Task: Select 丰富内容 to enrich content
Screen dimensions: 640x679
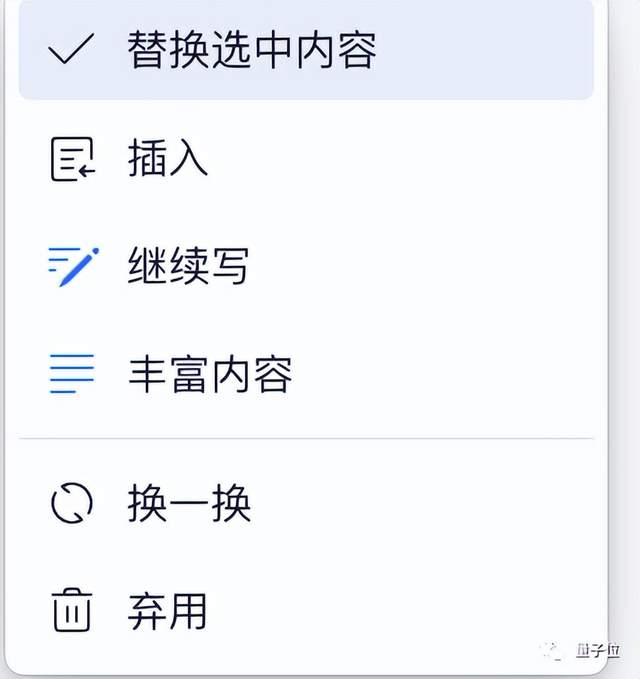Action: (x=210, y=374)
